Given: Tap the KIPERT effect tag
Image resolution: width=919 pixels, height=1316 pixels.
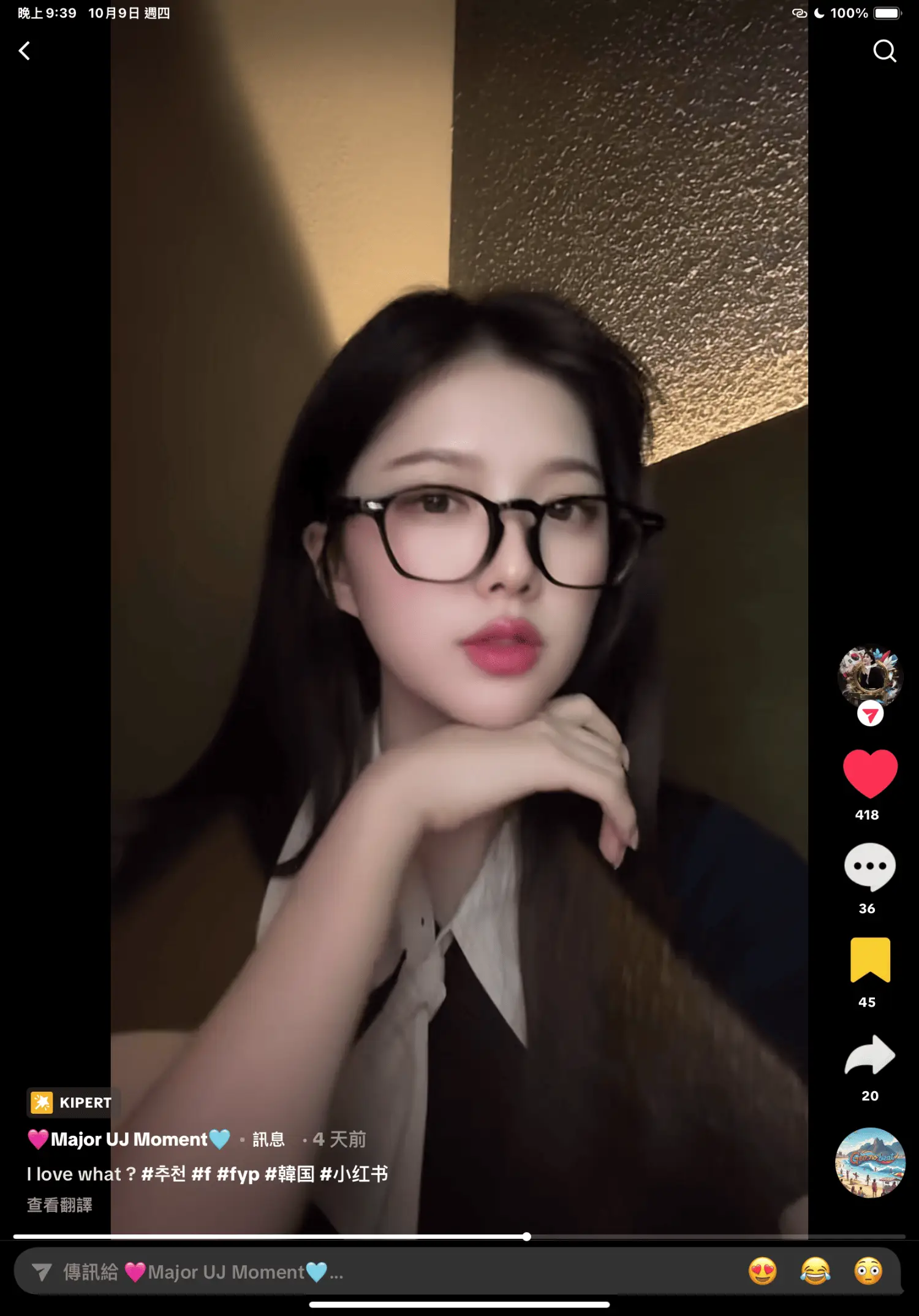Looking at the screenshot, I should (x=72, y=1103).
